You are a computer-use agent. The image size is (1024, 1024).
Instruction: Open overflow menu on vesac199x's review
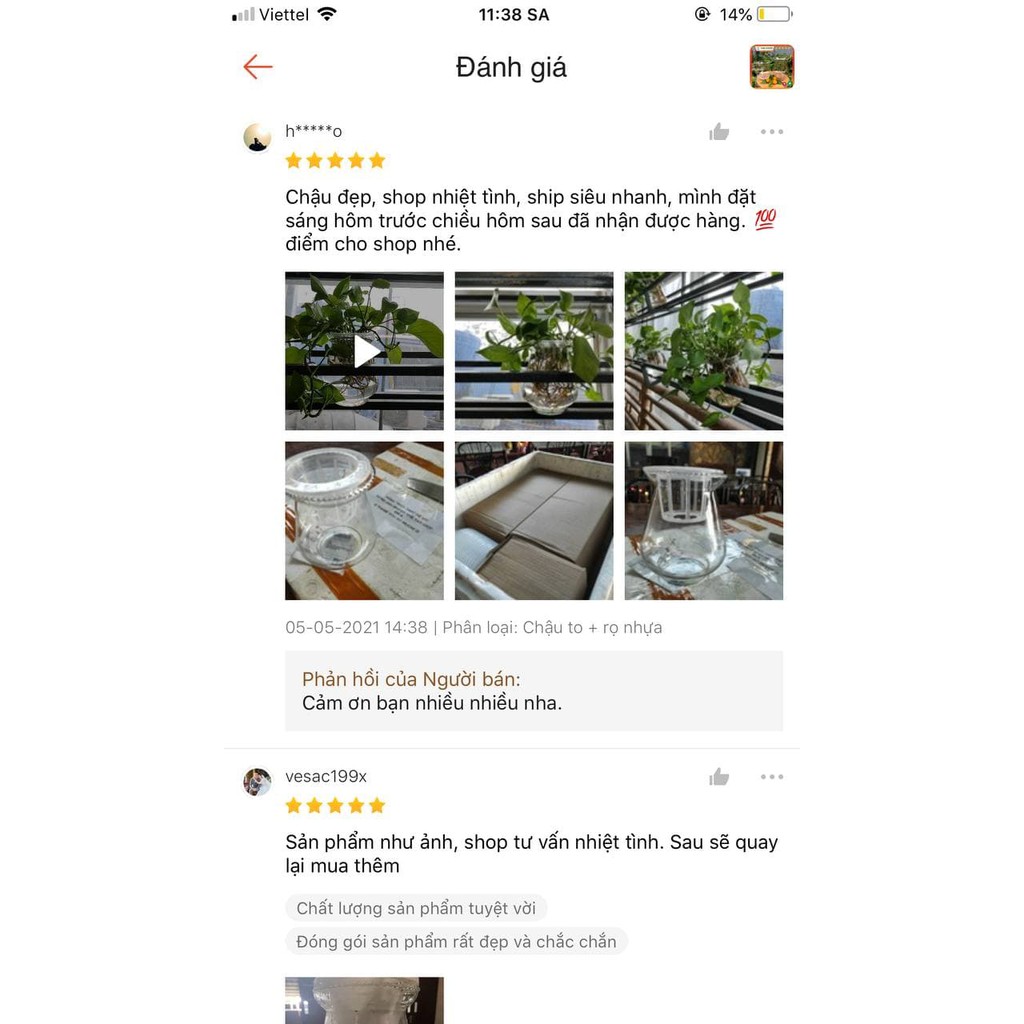771,777
